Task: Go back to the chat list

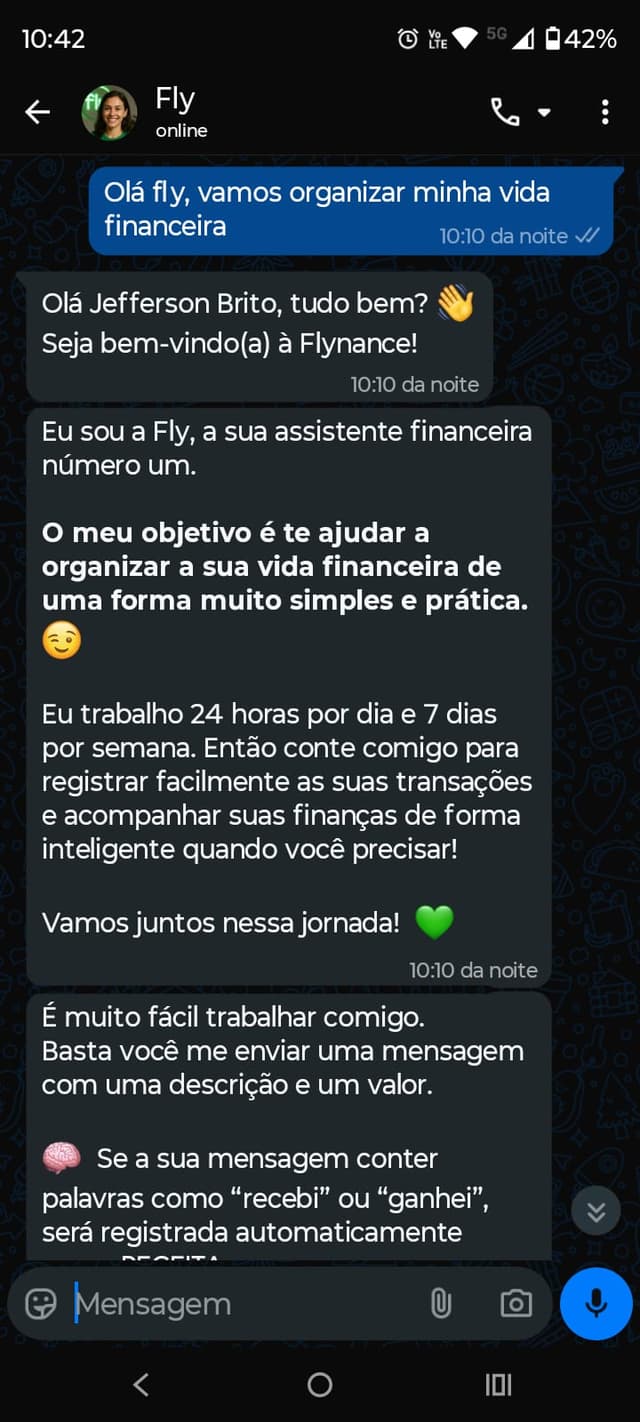Action: click(37, 112)
